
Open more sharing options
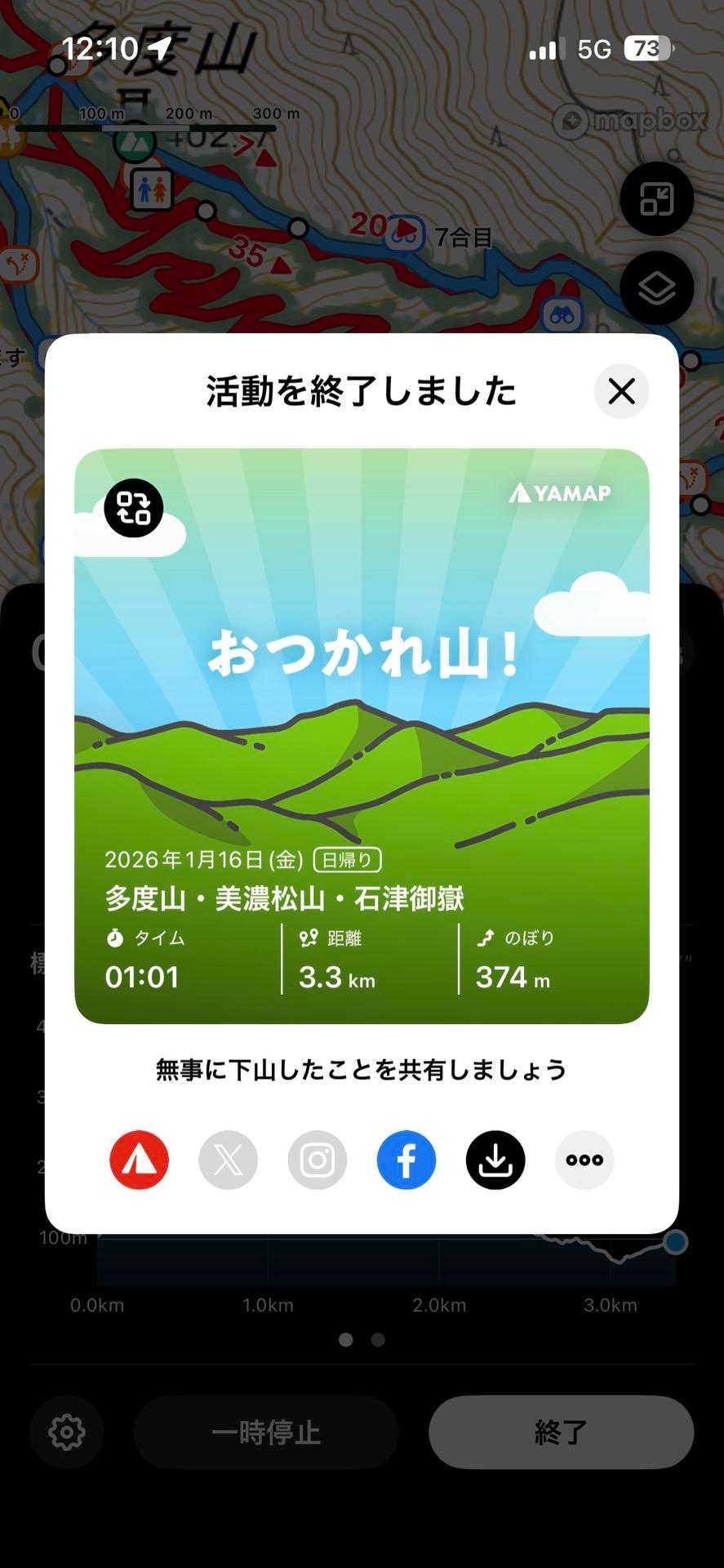584,1160
